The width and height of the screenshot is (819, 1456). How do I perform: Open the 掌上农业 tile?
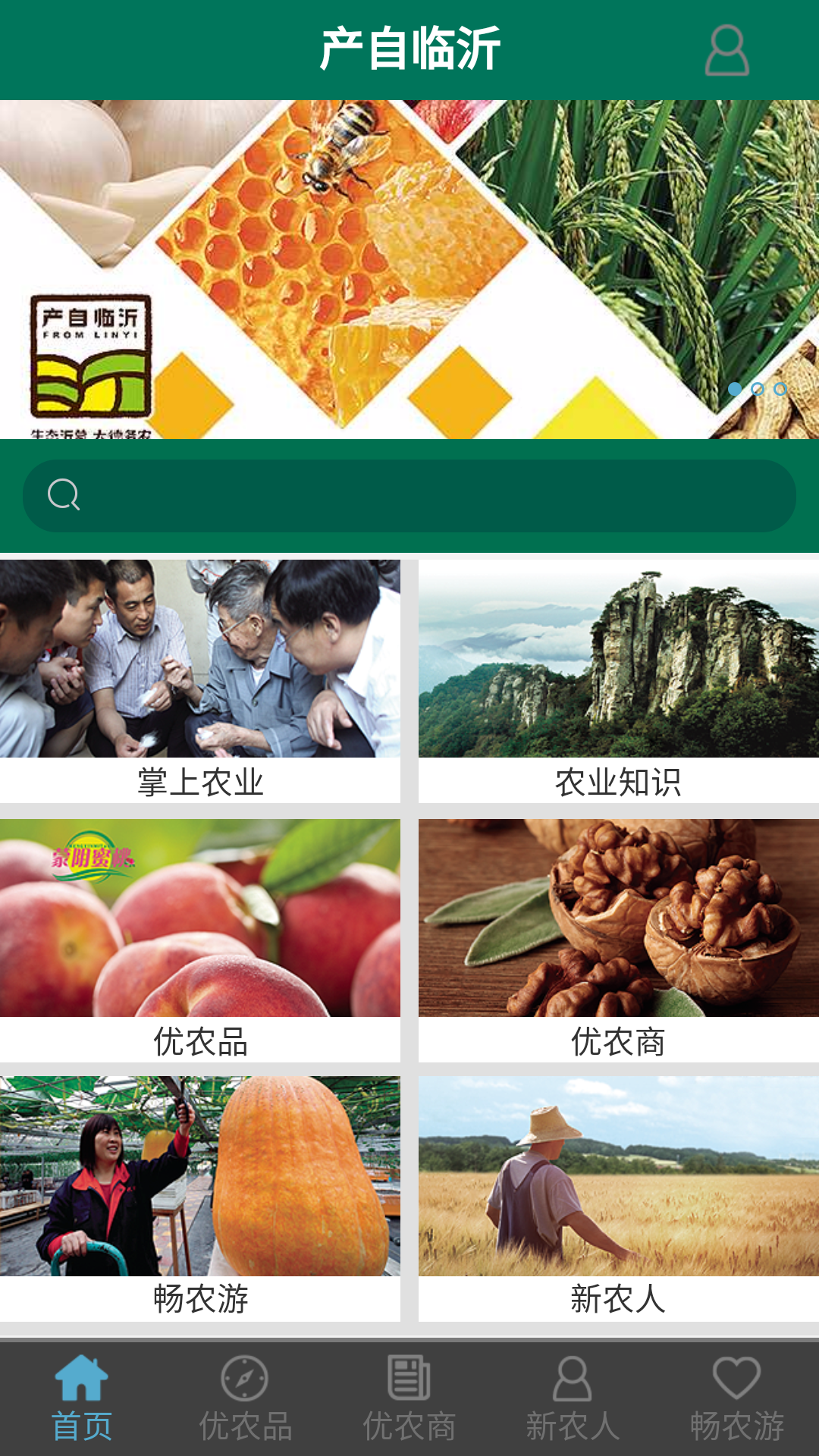200,680
